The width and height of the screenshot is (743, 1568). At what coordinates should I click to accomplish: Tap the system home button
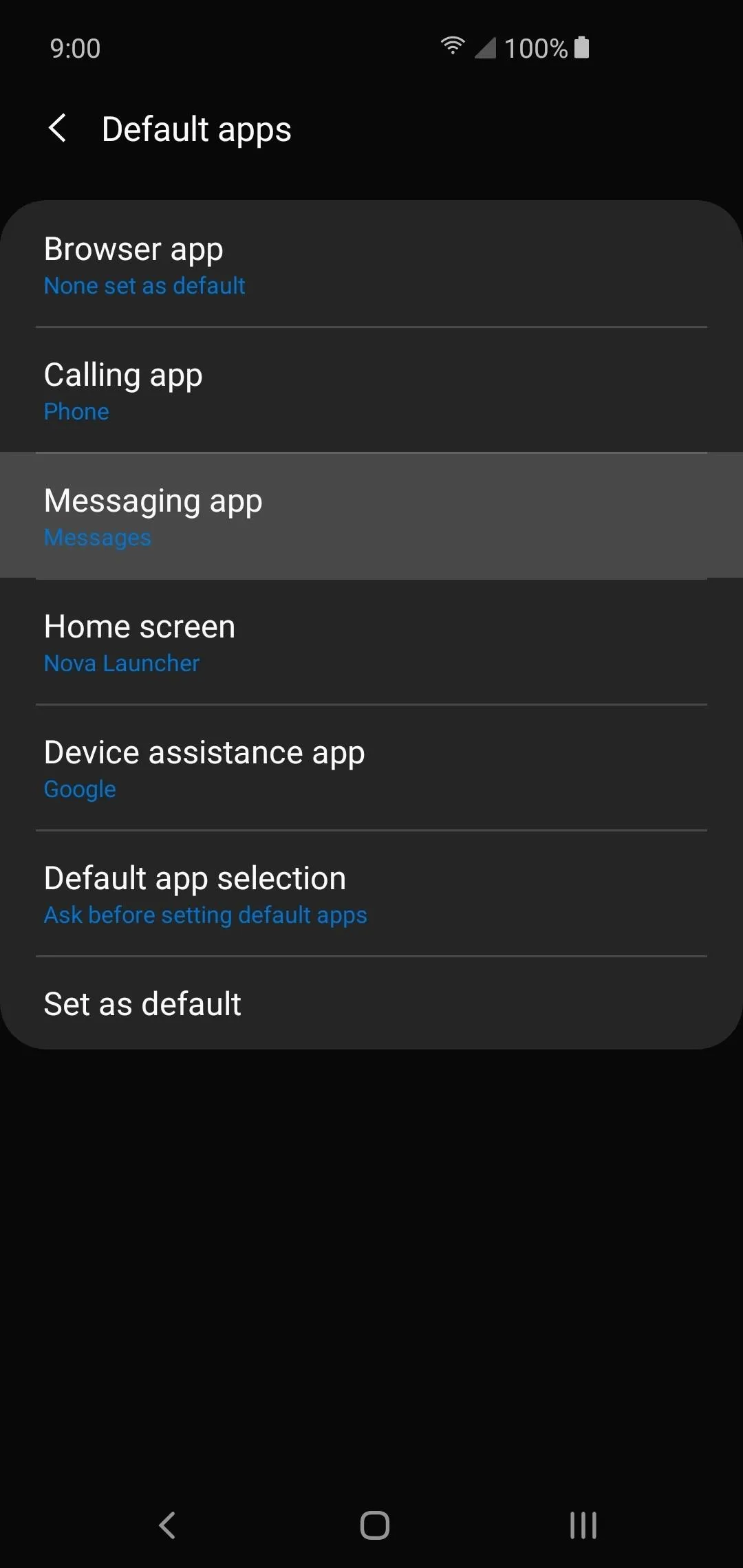tap(374, 1525)
